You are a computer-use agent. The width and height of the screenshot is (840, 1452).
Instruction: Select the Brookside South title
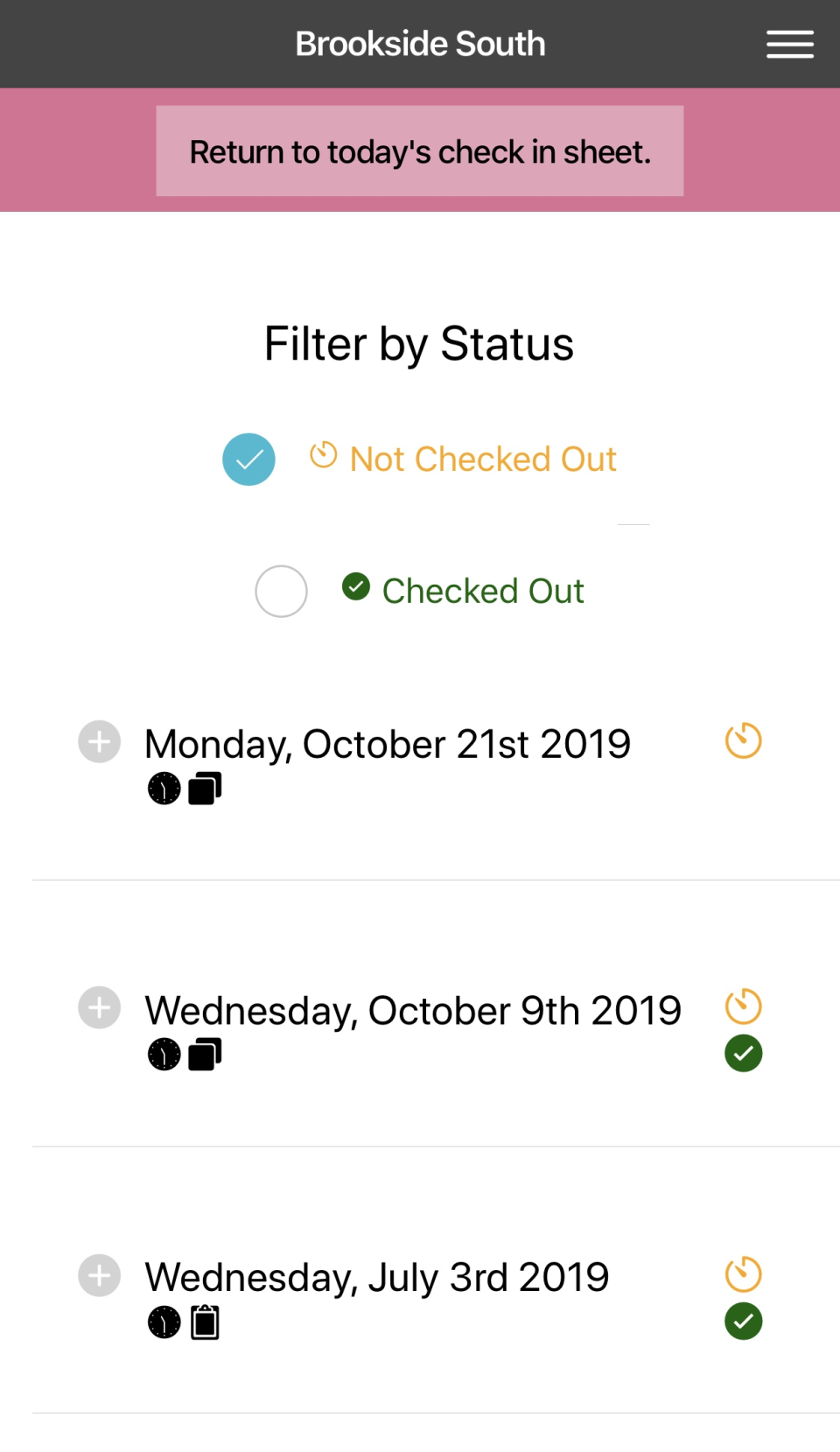coord(420,43)
